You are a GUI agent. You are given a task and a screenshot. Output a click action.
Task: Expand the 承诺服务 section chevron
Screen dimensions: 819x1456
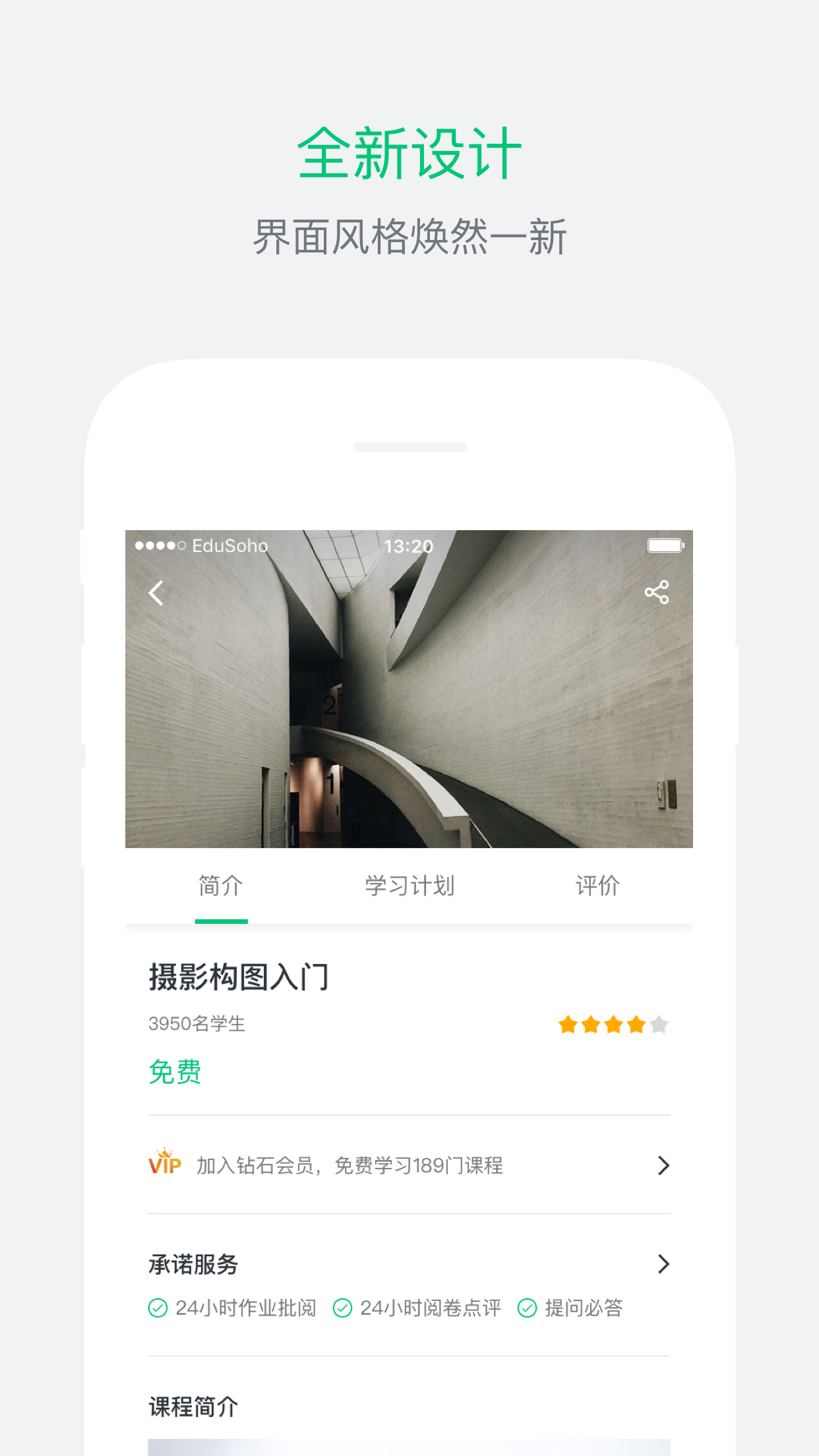tap(663, 1263)
